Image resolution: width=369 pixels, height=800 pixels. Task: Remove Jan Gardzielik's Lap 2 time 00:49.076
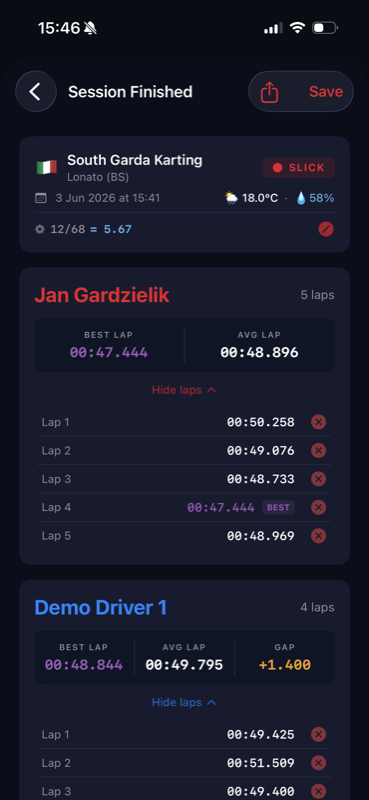click(x=318, y=451)
